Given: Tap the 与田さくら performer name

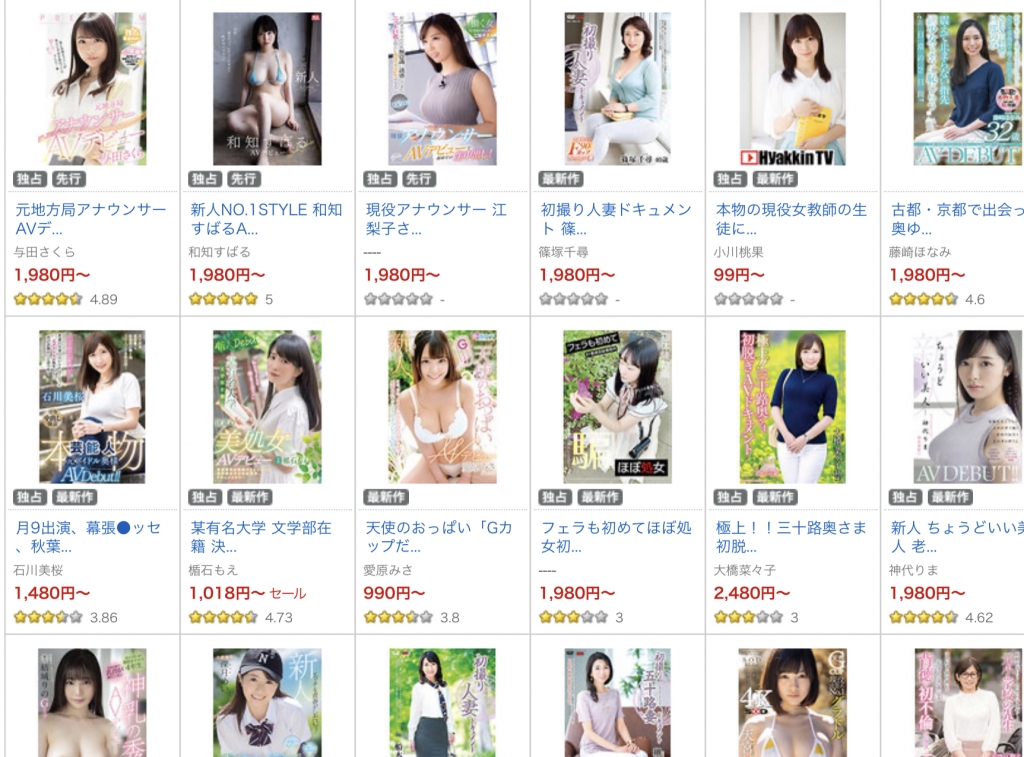Looking at the screenshot, I should [45, 252].
